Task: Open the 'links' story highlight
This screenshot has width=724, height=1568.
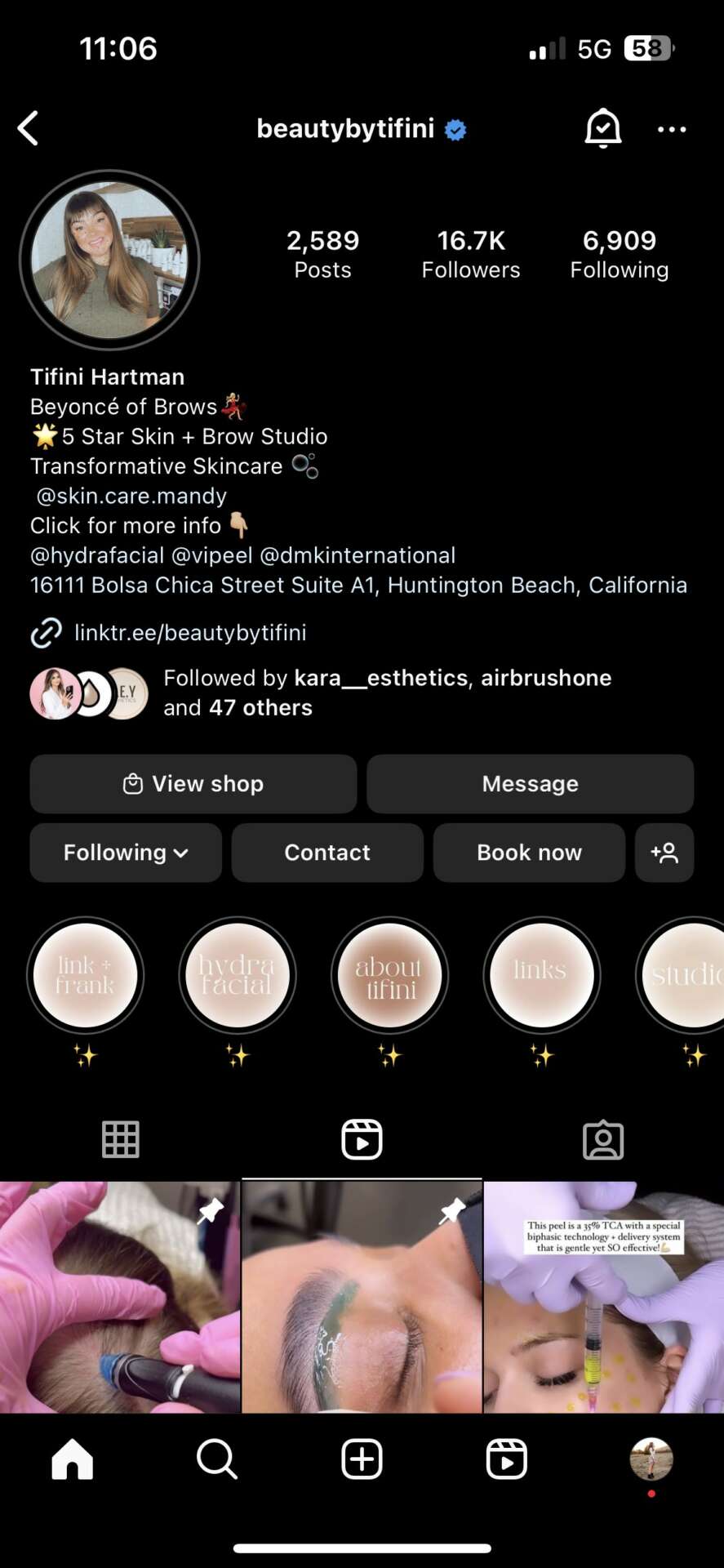Action: coord(541,976)
